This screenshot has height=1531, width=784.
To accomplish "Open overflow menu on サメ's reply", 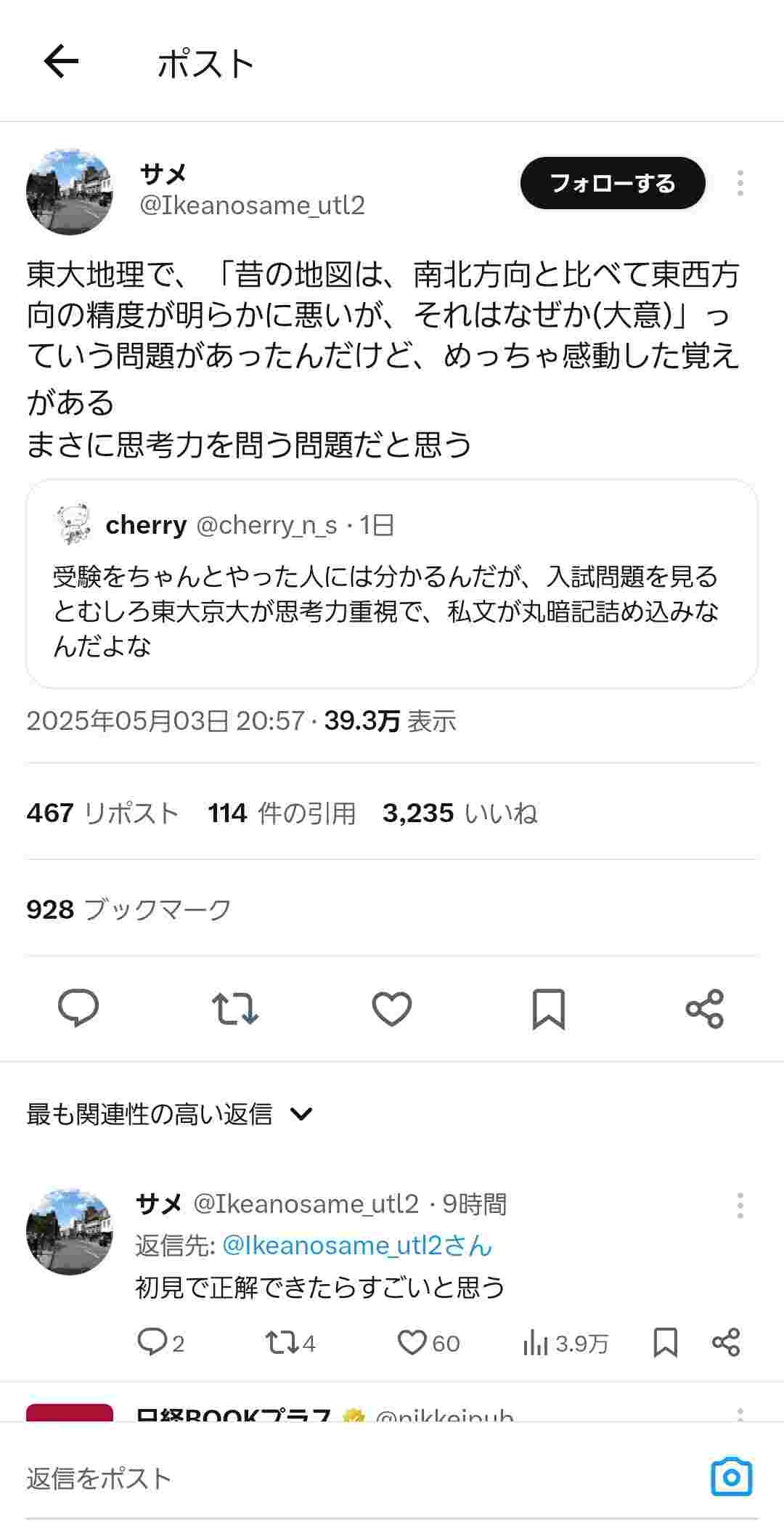I will 740,1205.
